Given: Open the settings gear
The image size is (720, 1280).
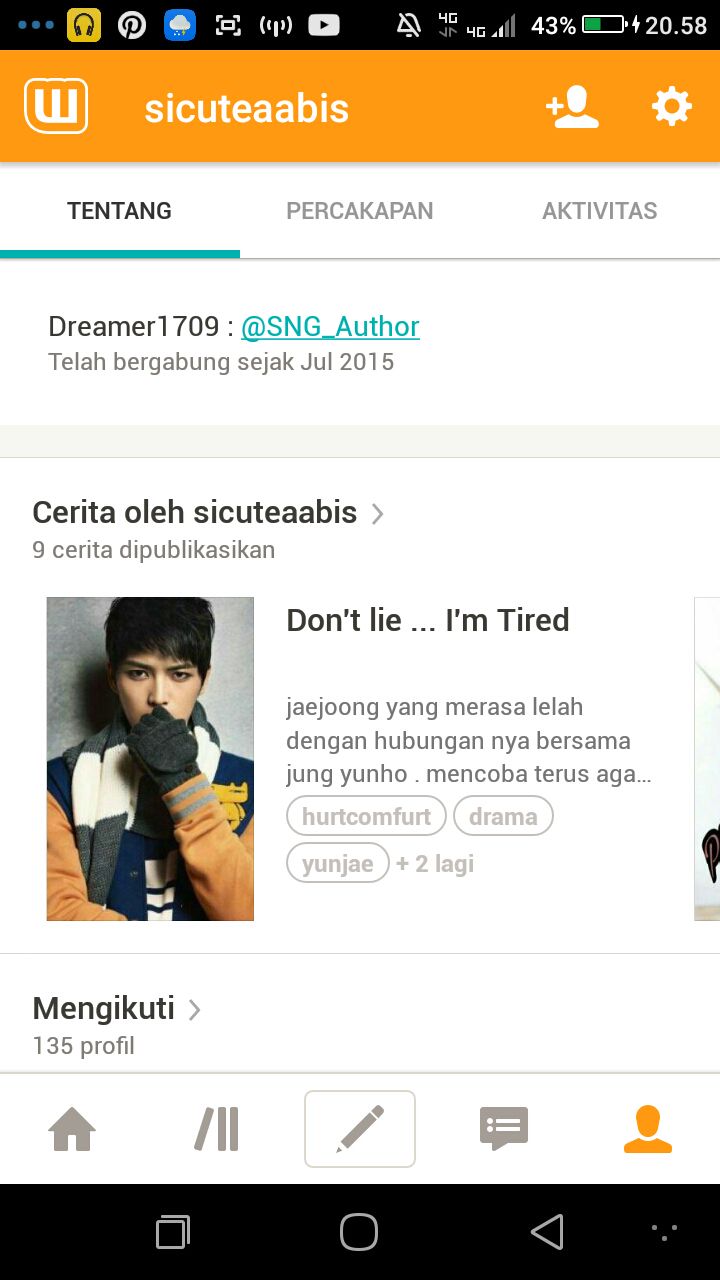Looking at the screenshot, I should 671,106.
